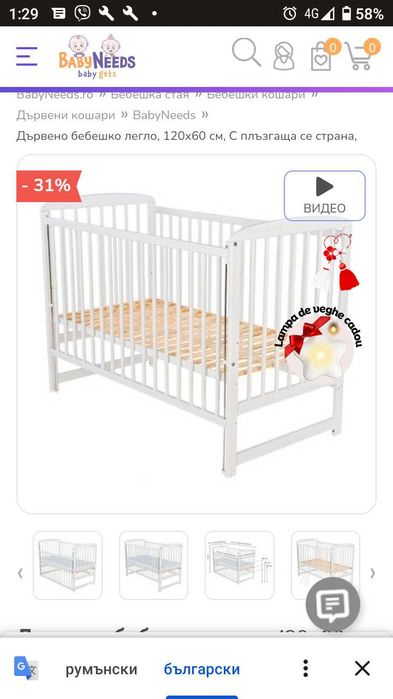Select the first crib thumbnail
Image resolution: width=393 pixels, height=699 pixels.
68,565
